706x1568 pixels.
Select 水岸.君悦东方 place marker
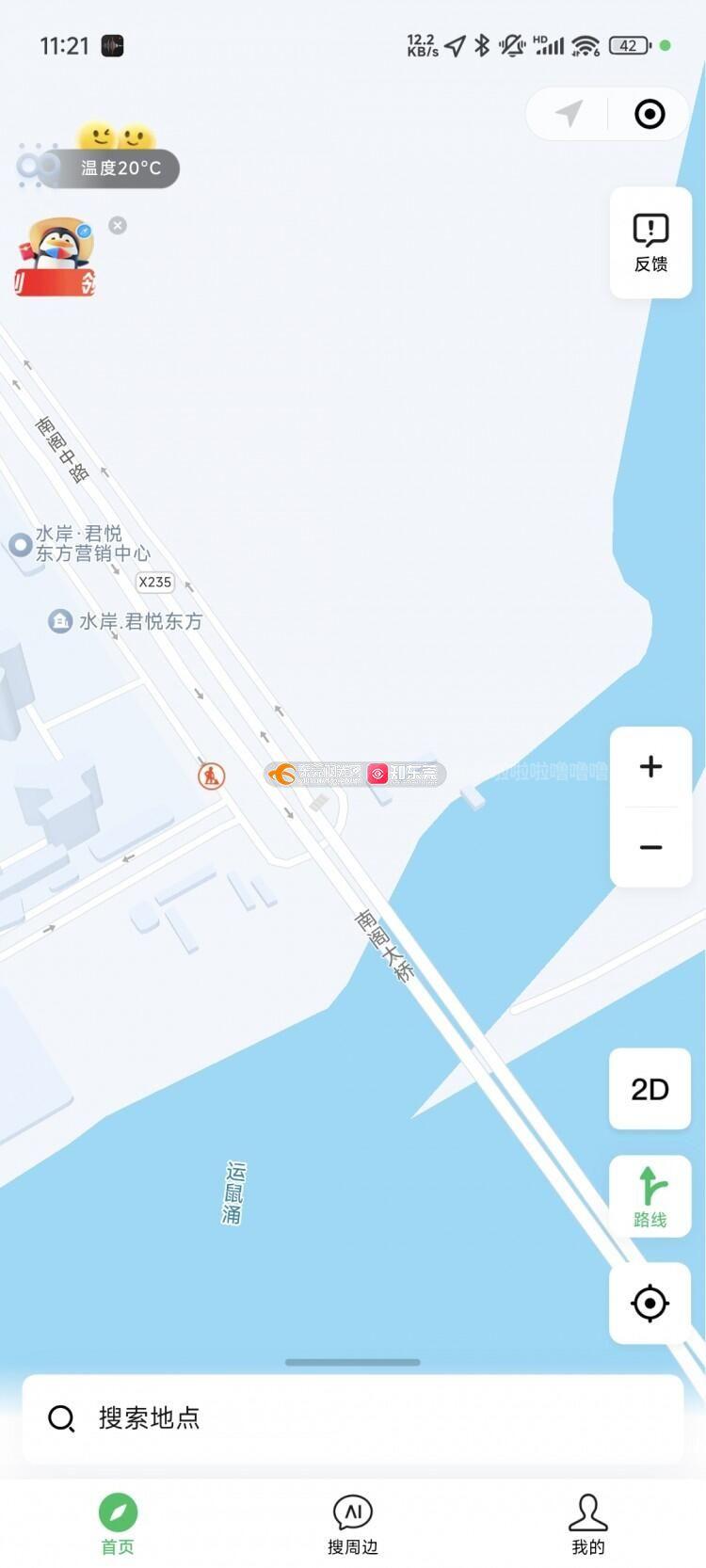point(60,621)
